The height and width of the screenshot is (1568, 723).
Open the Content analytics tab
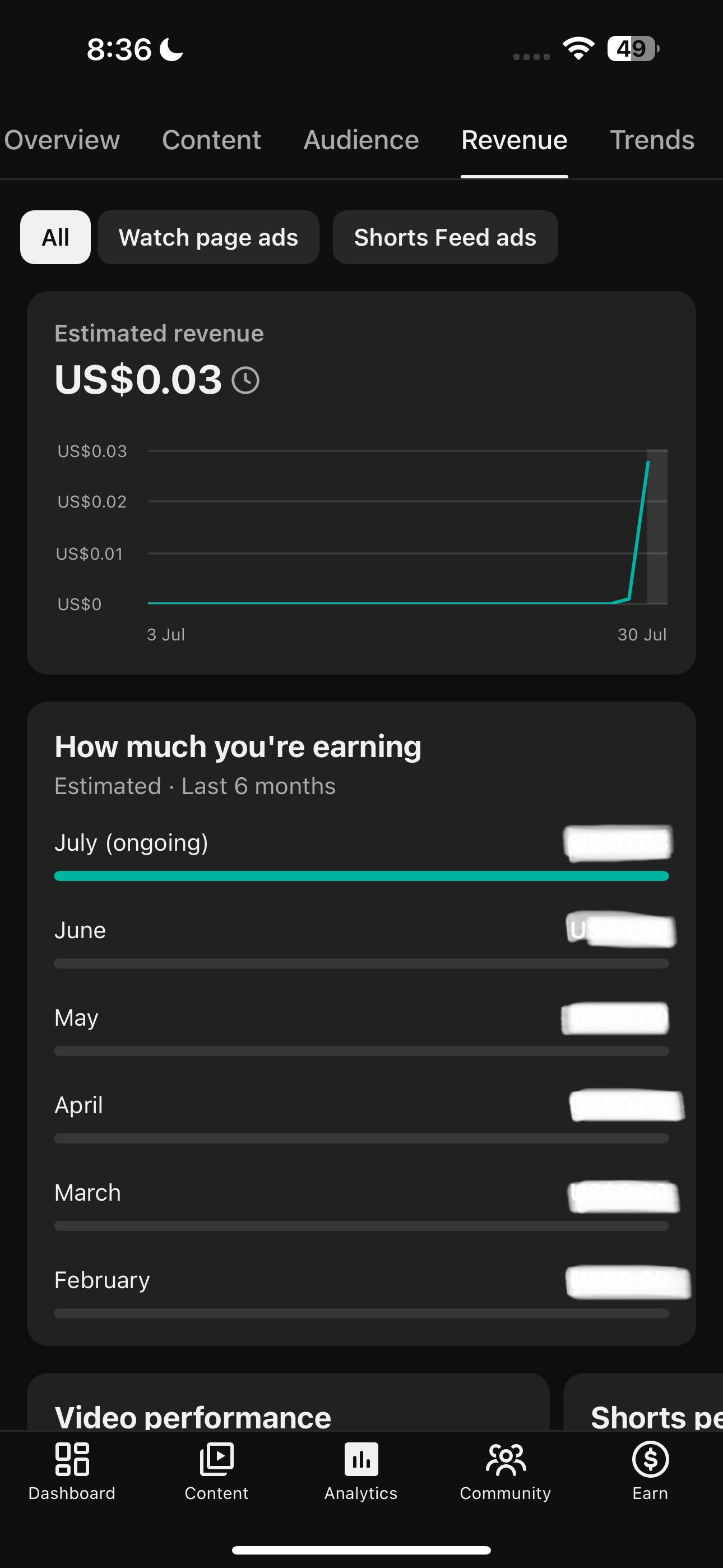point(211,140)
